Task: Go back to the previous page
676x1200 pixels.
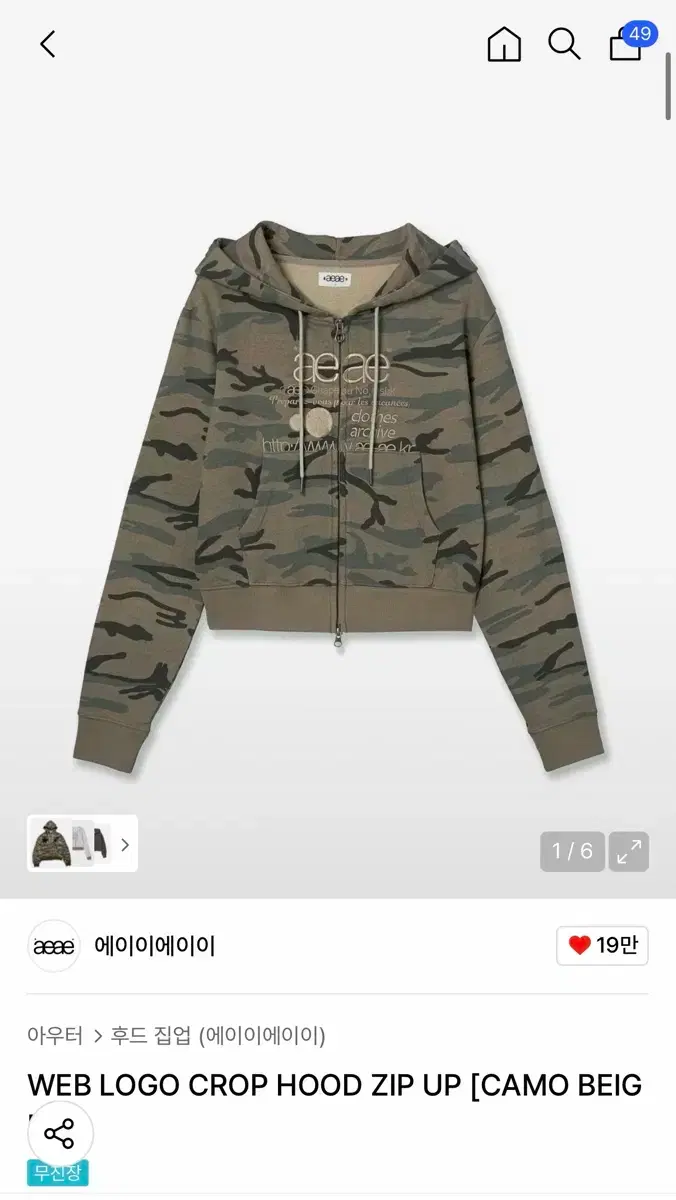Action: pos(47,44)
